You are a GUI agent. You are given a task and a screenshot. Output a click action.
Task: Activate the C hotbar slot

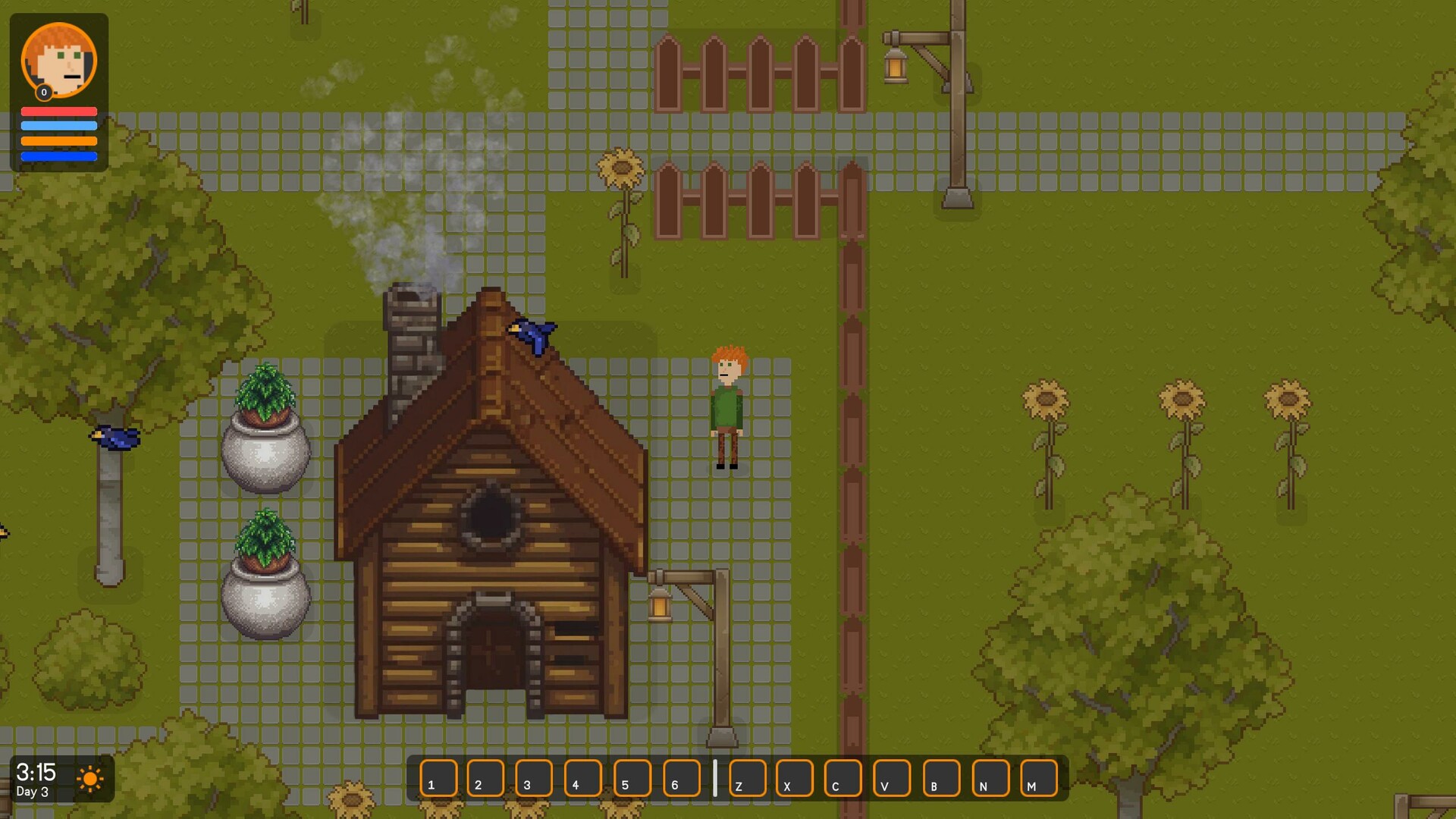pos(843,778)
